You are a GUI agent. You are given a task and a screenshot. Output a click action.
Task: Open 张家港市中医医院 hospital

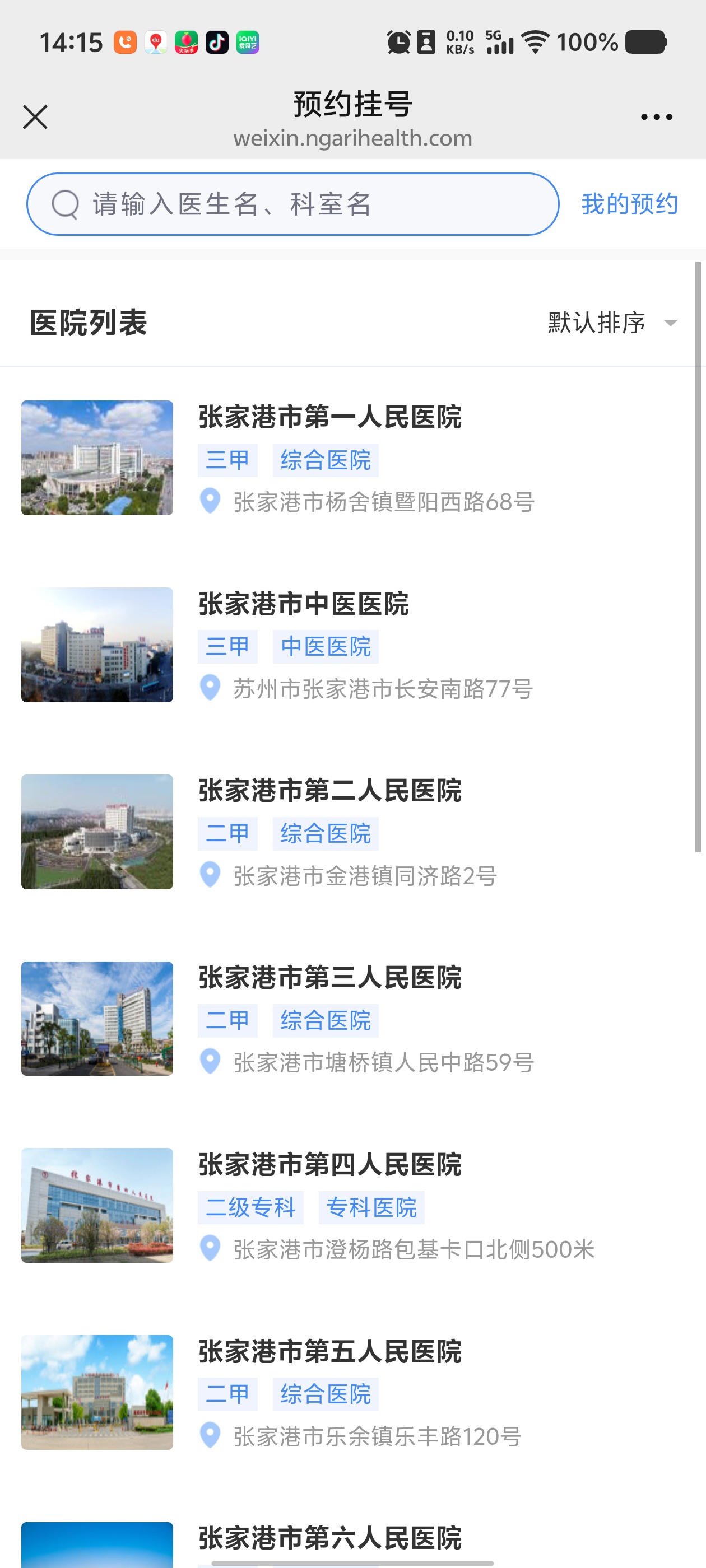click(x=303, y=605)
